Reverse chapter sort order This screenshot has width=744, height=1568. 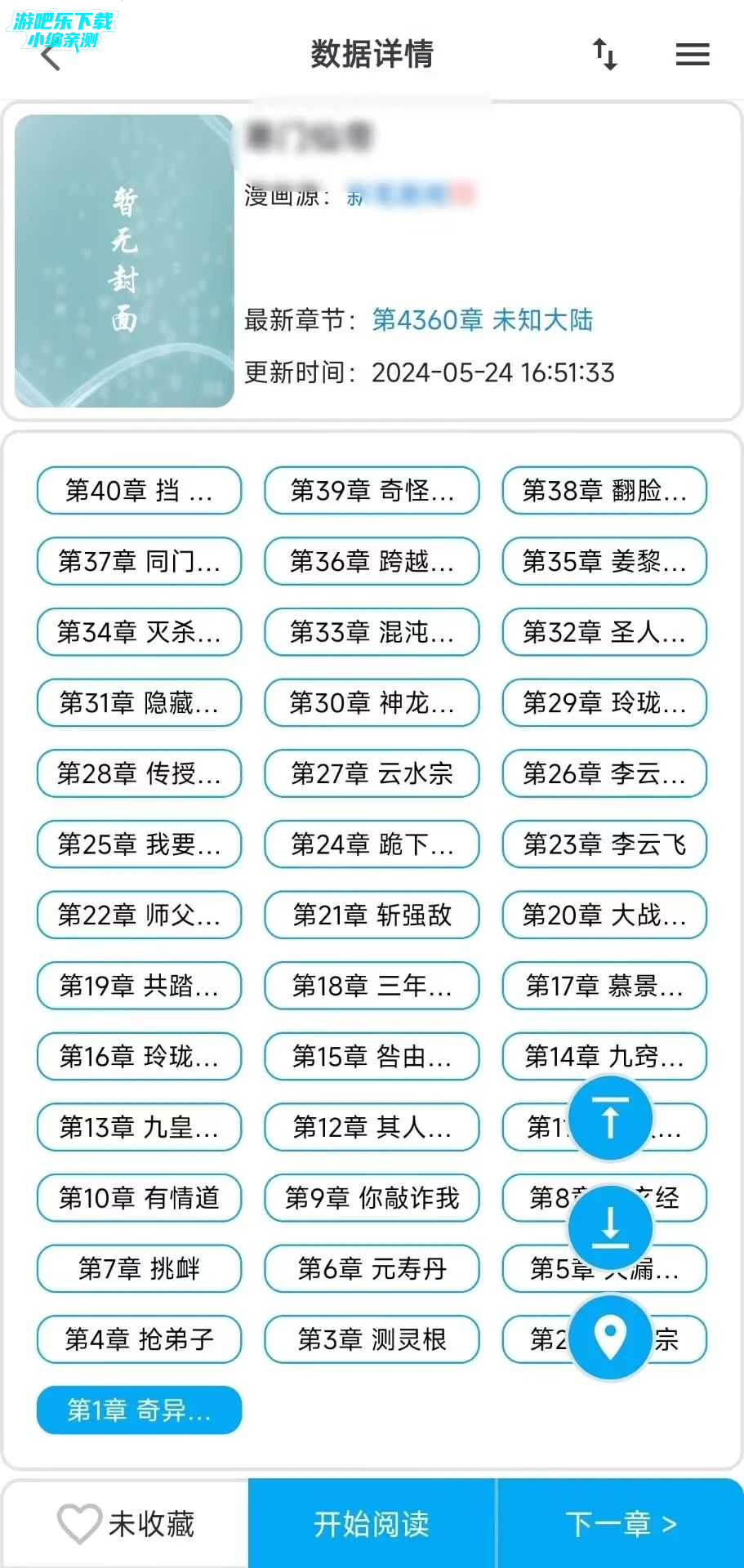[x=605, y=55]
